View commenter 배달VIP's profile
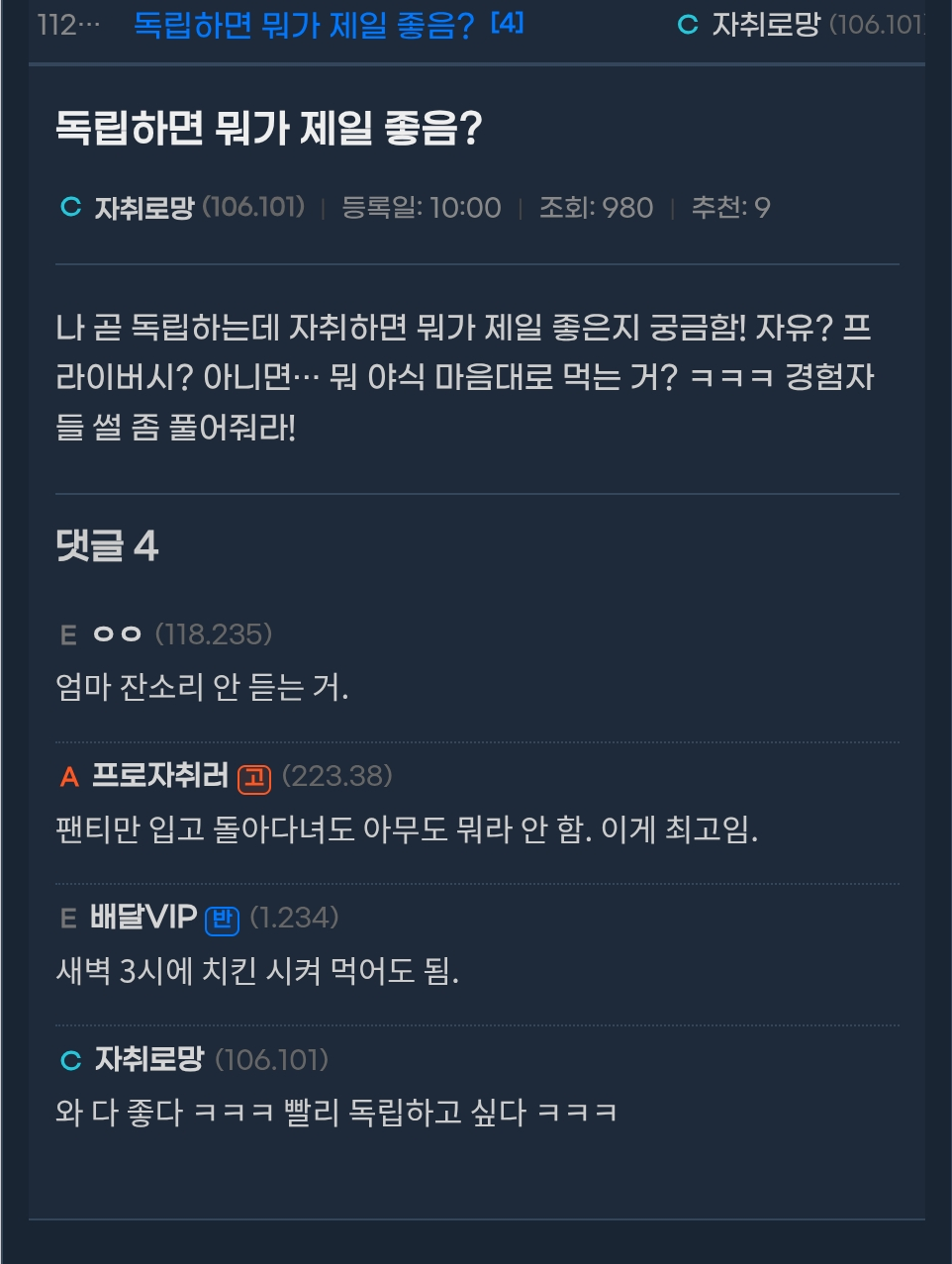952x1264 pixels. (143, 918)
